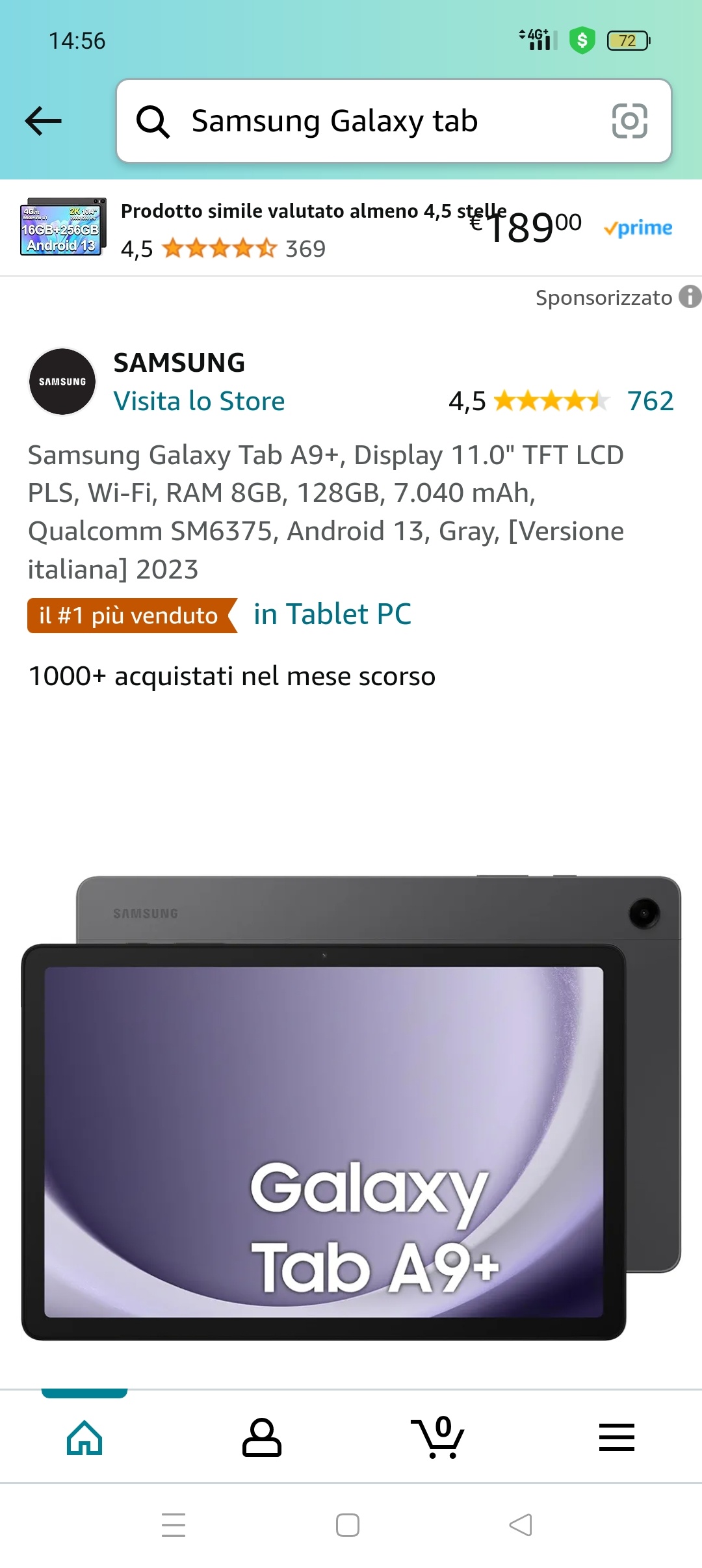Open the hamburger menu tab
Image resolution: width=702 pixels, height=1568 pixels.
pos(616,1437)
